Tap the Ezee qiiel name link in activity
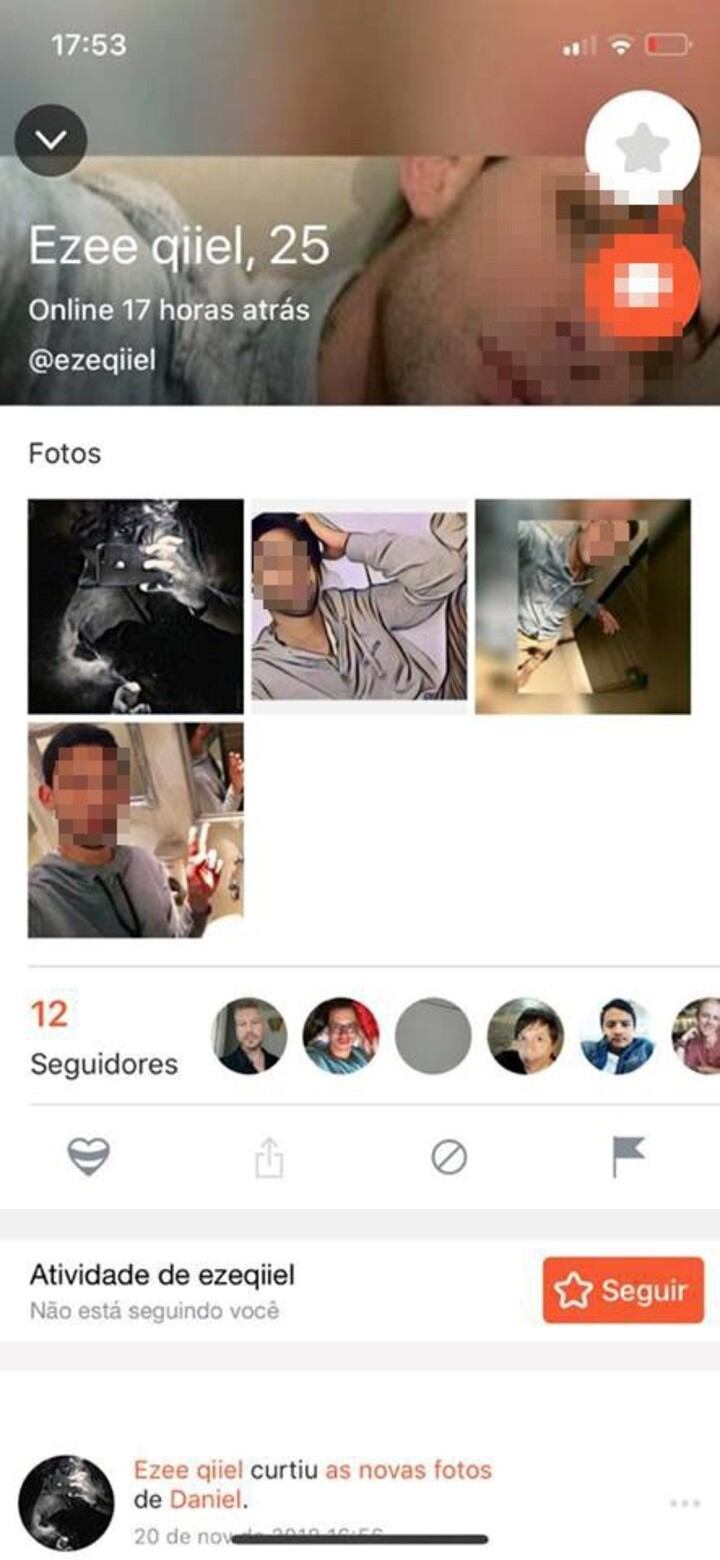The width and height of the screenshot is (720, 1560). pos(189,1469)
